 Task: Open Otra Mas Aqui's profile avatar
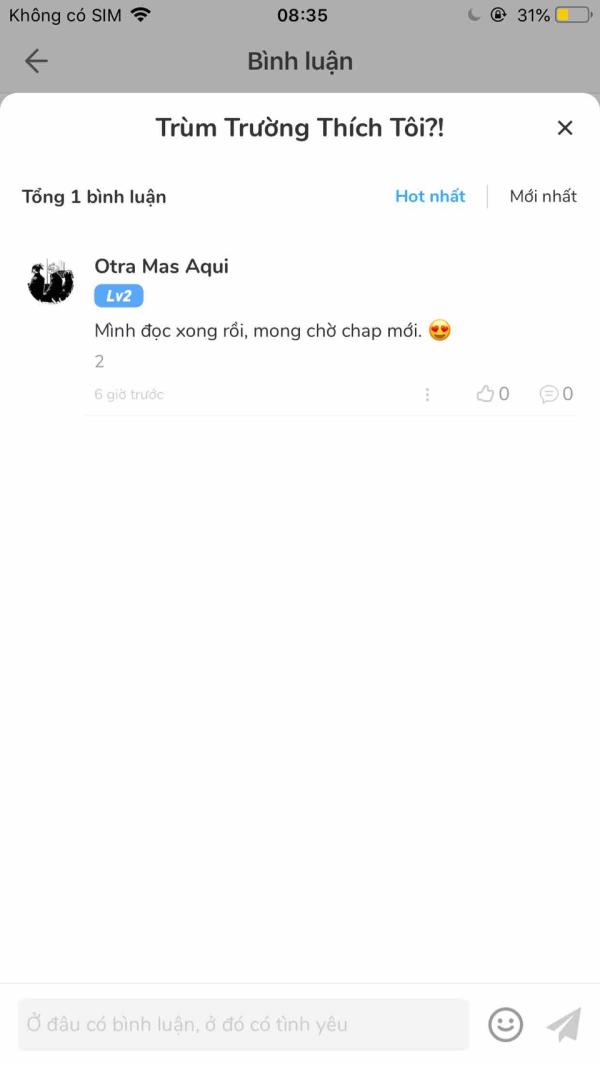50,282
